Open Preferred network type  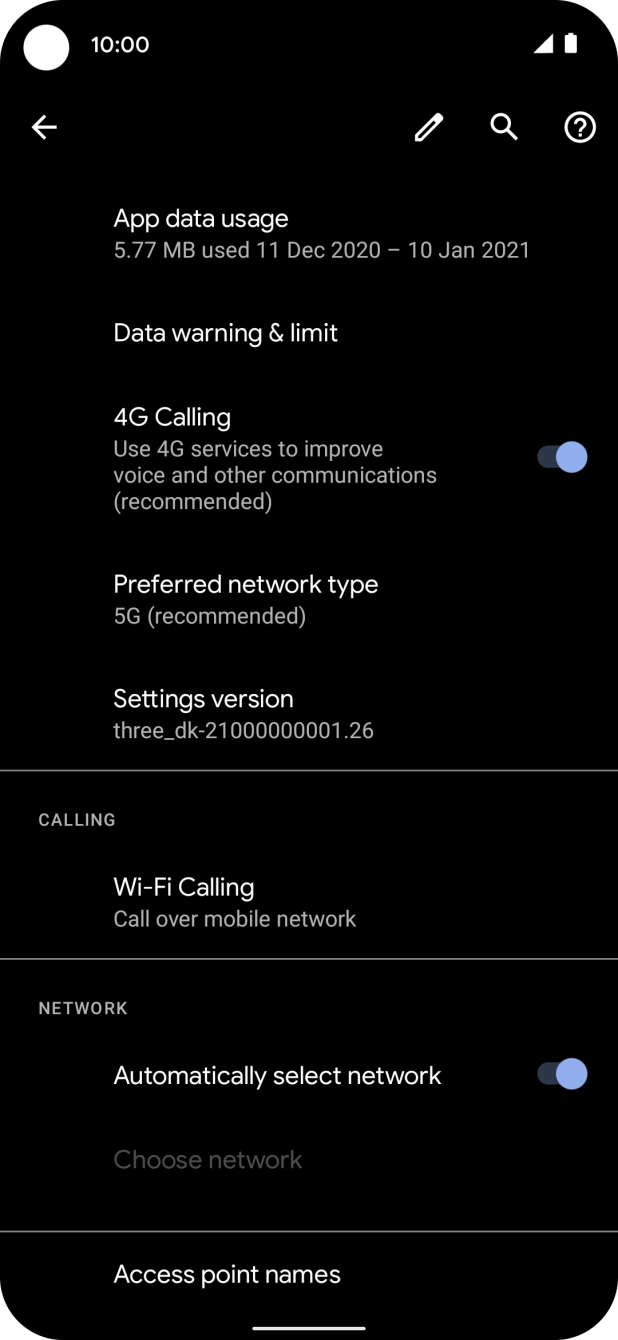(246, 598)
